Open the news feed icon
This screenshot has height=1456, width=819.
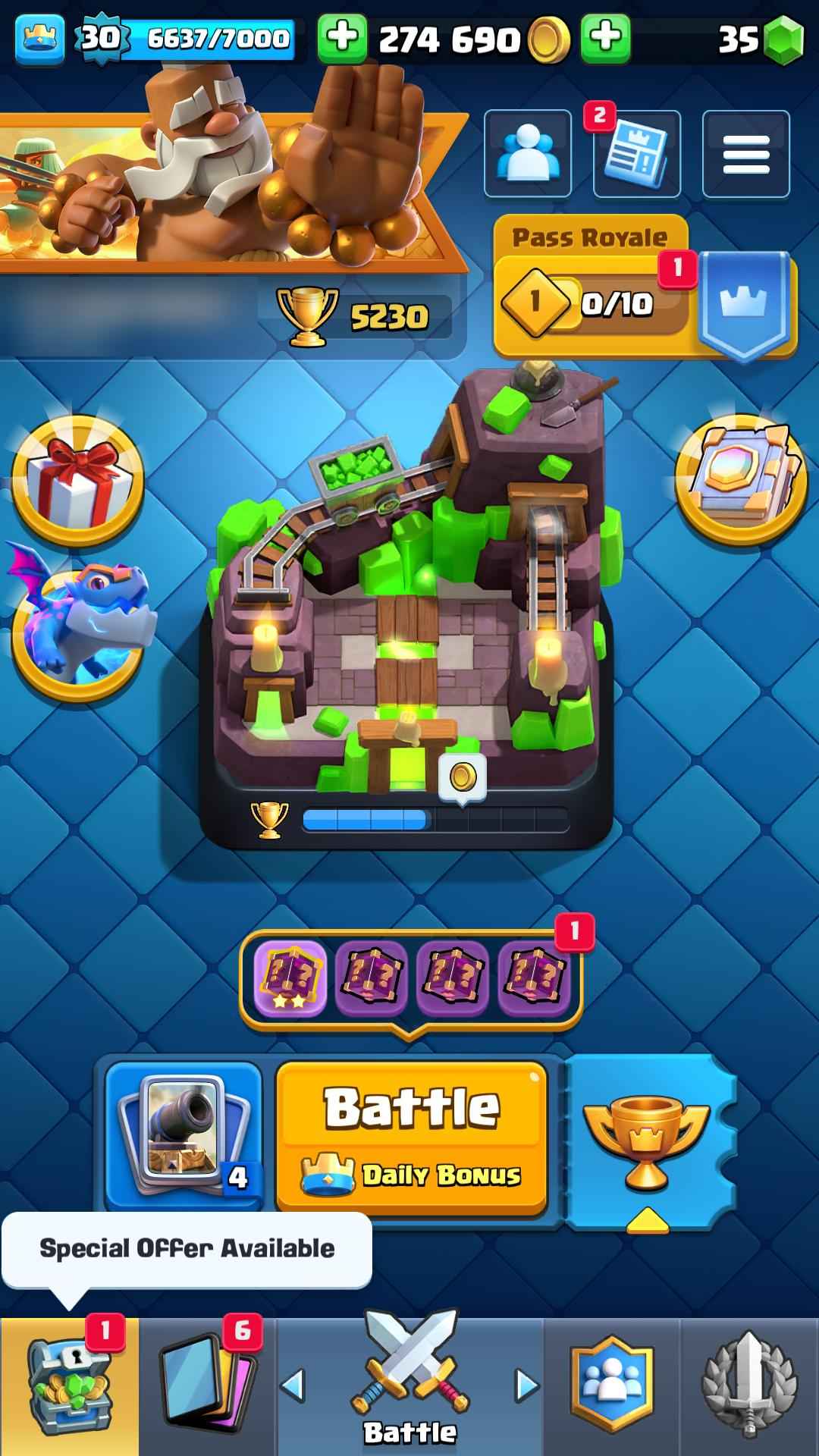click(x=637, y=154)
